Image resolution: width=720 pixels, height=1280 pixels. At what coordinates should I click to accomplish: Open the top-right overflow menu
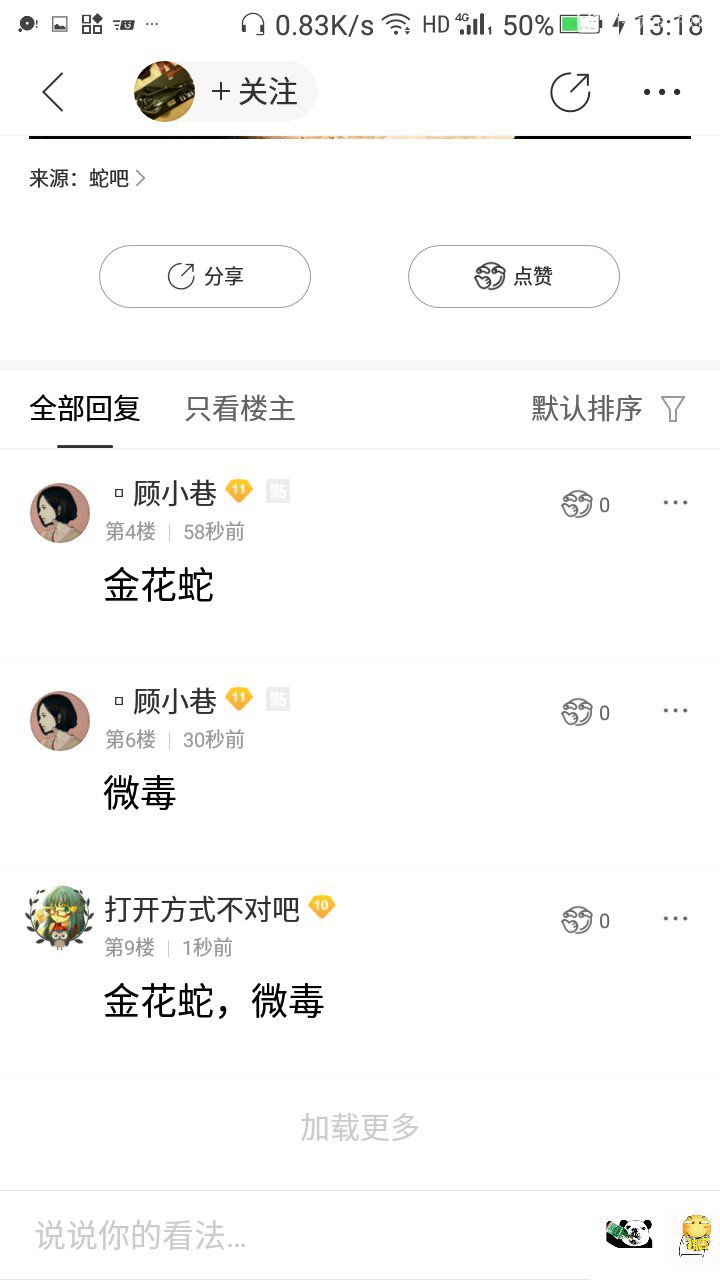[x=662, y=92]
